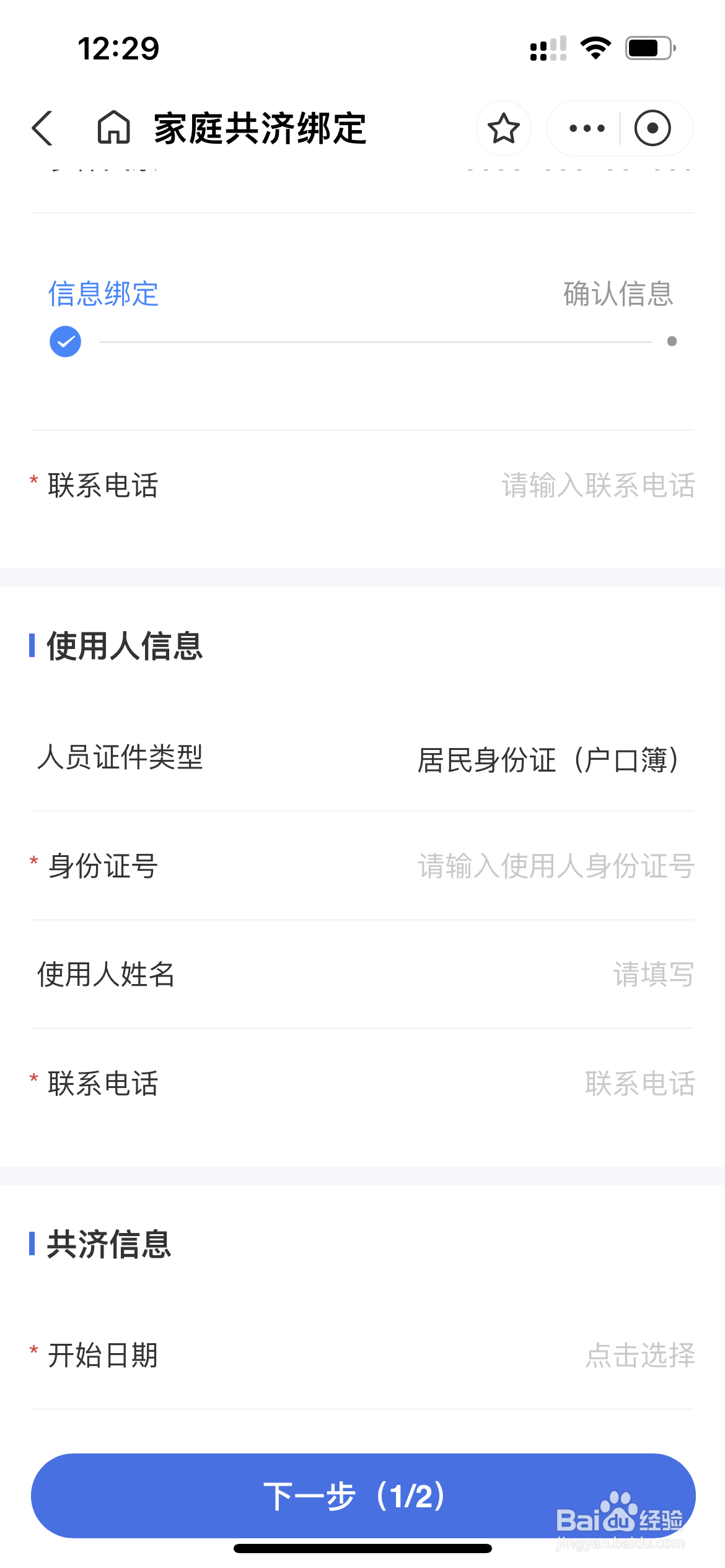Enter the user's 身份证号 ID number

(362, 866)
